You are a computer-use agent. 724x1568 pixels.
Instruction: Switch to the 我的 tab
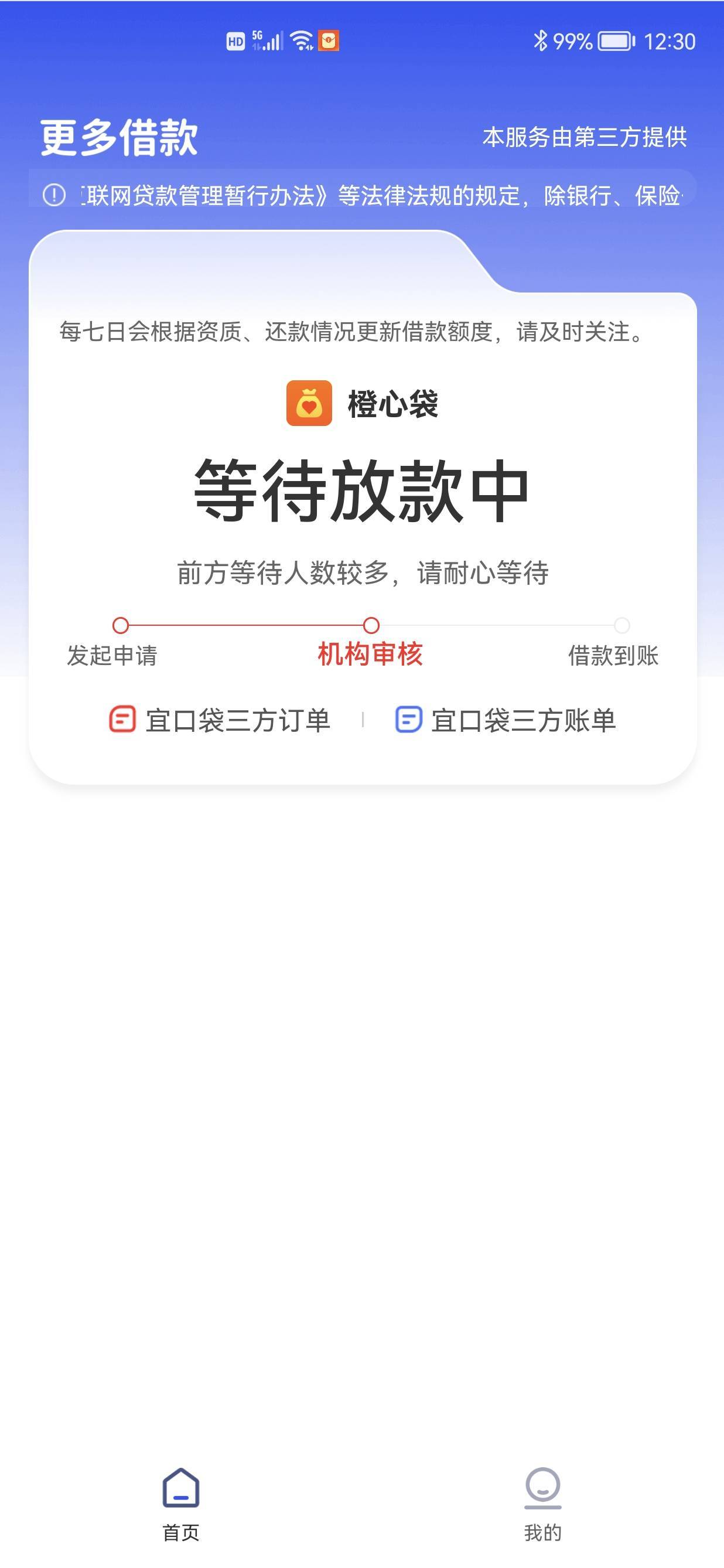pyautogui.click(x=542, y=1504)
